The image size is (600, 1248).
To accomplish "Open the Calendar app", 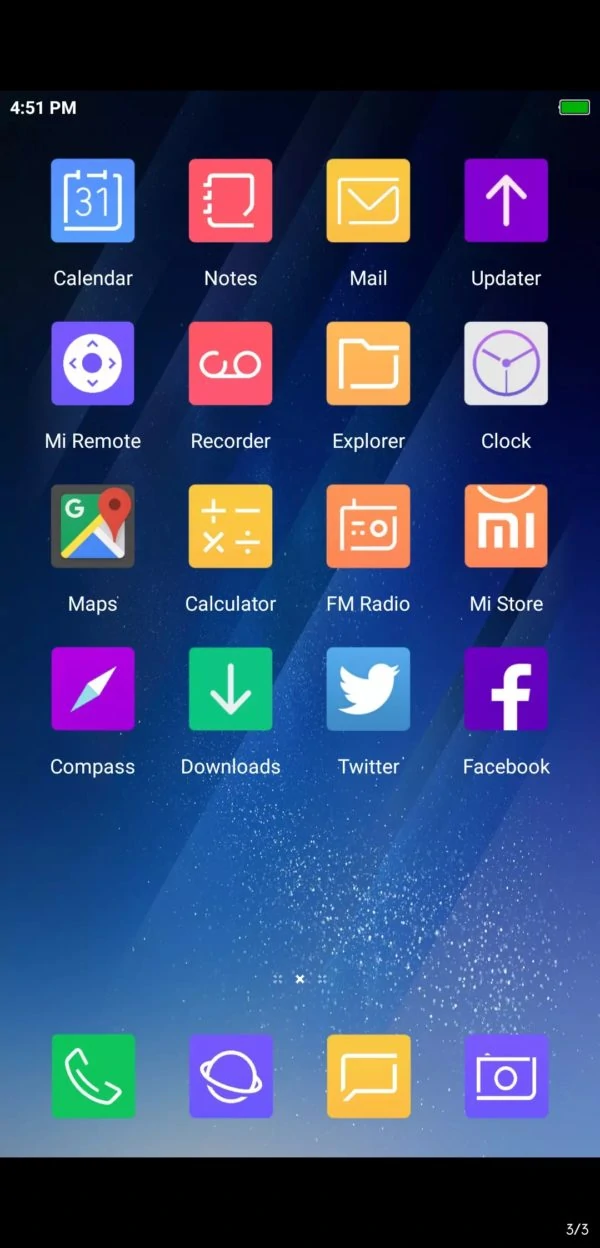I will 93,200.
